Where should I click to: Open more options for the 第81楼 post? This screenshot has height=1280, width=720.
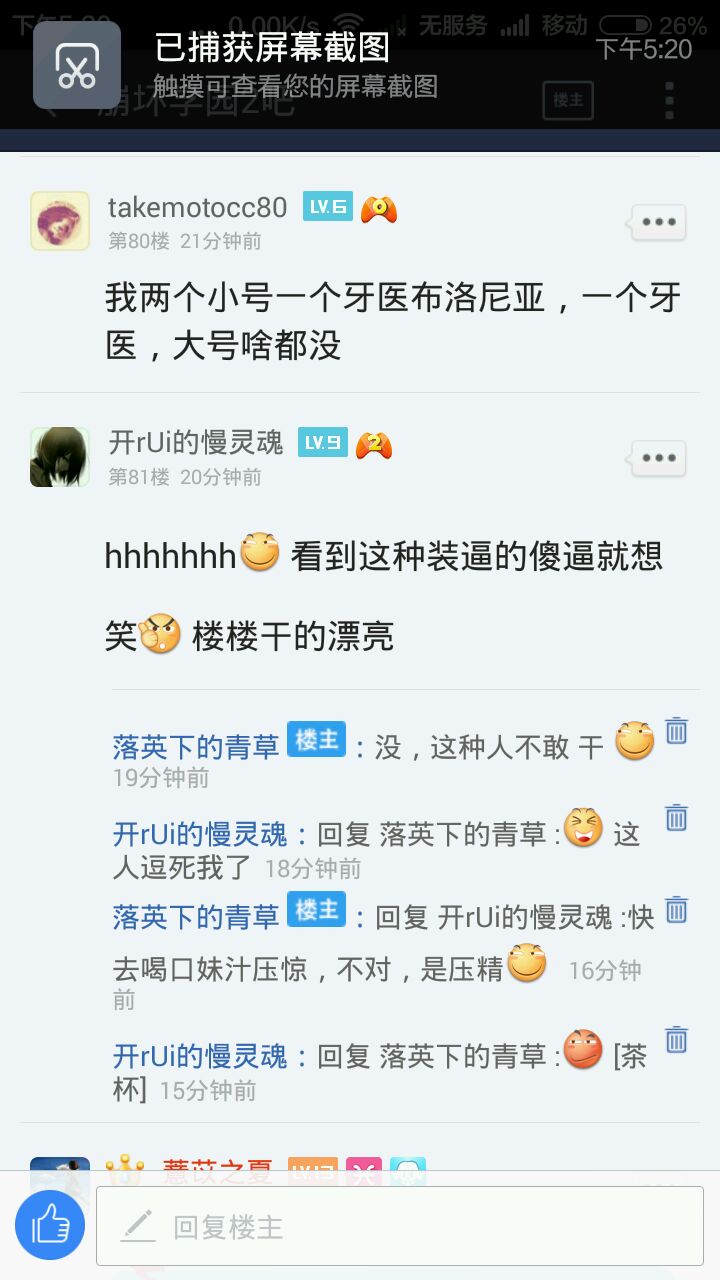[x=658, y=458]
